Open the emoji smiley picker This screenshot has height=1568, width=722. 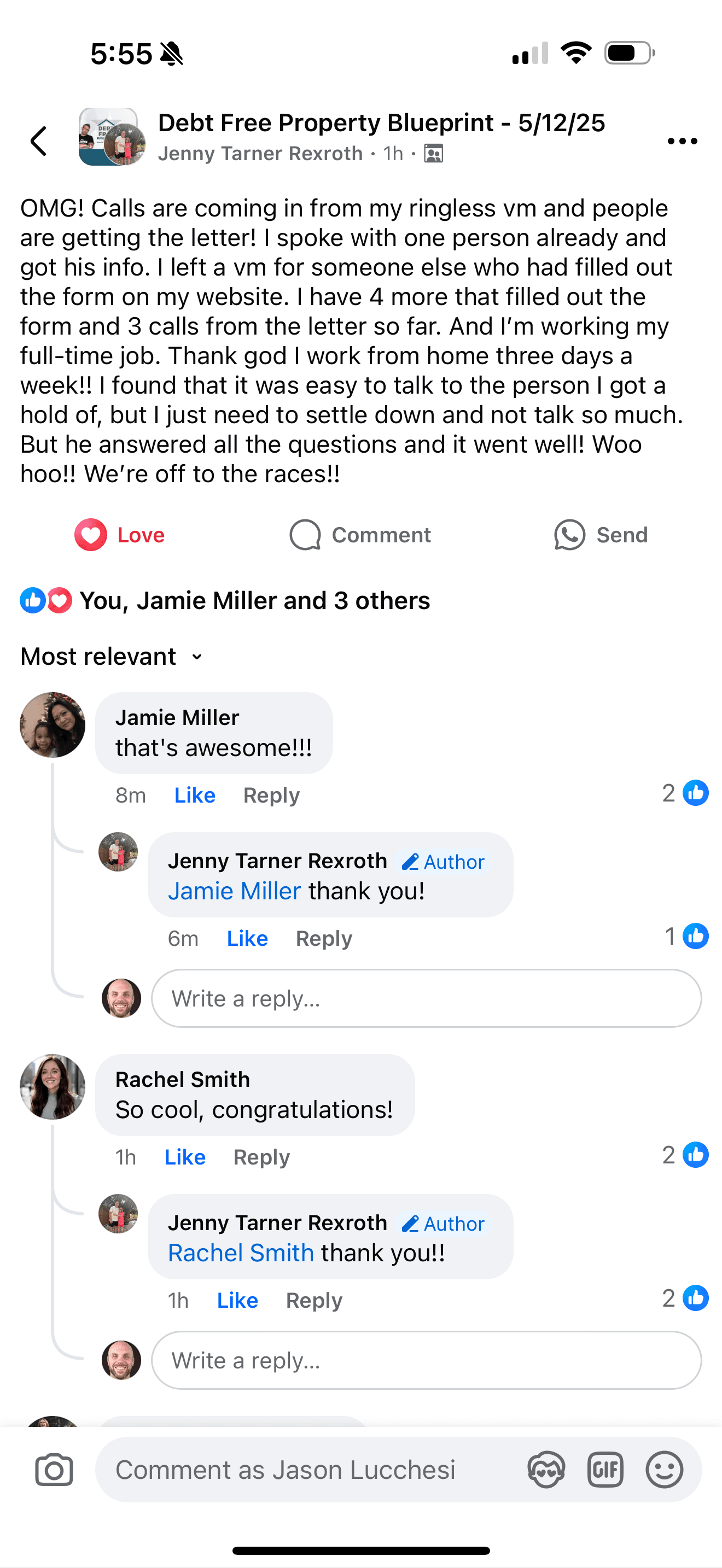(x=664, y=1470)
